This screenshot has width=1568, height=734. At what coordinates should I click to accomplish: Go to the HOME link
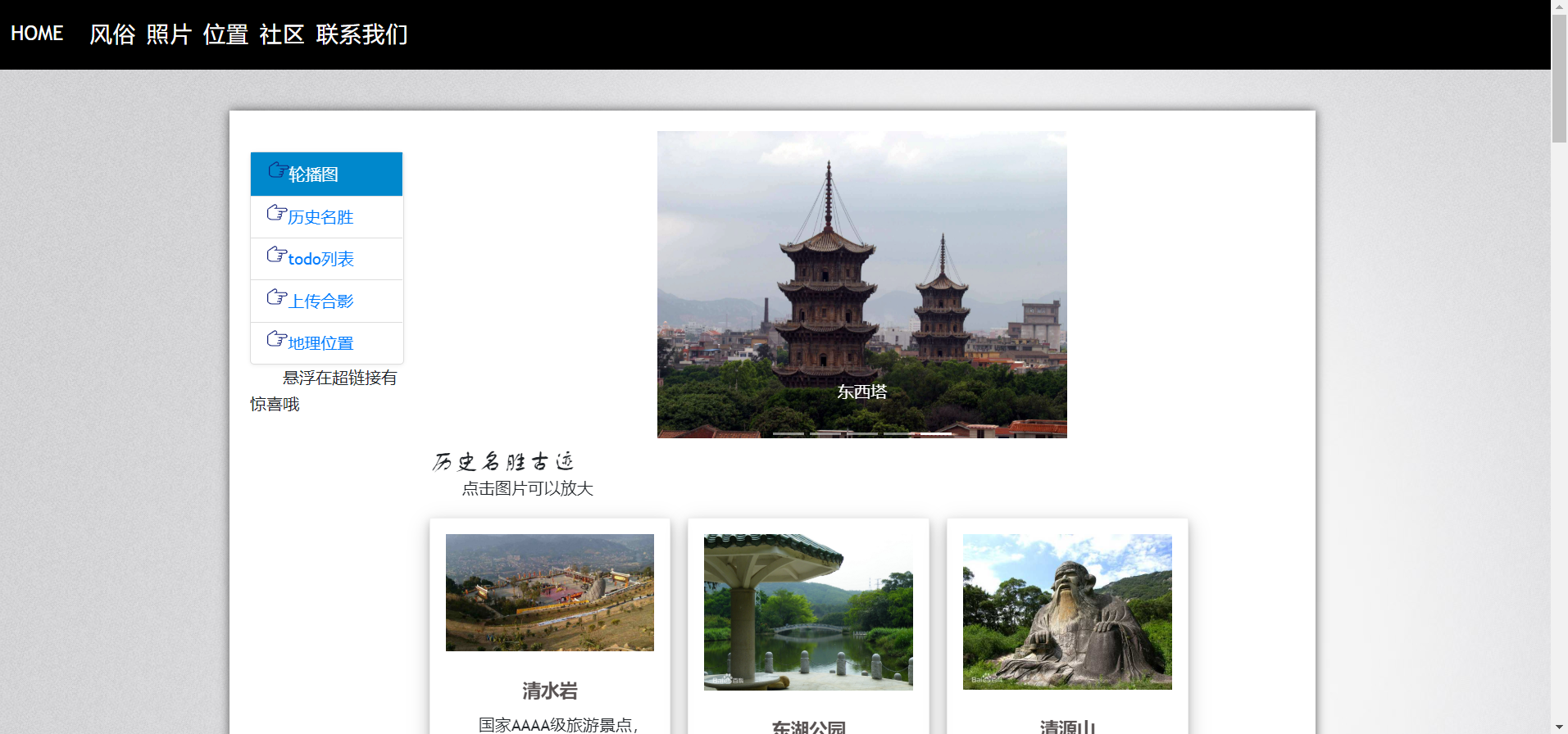point(37,34)
